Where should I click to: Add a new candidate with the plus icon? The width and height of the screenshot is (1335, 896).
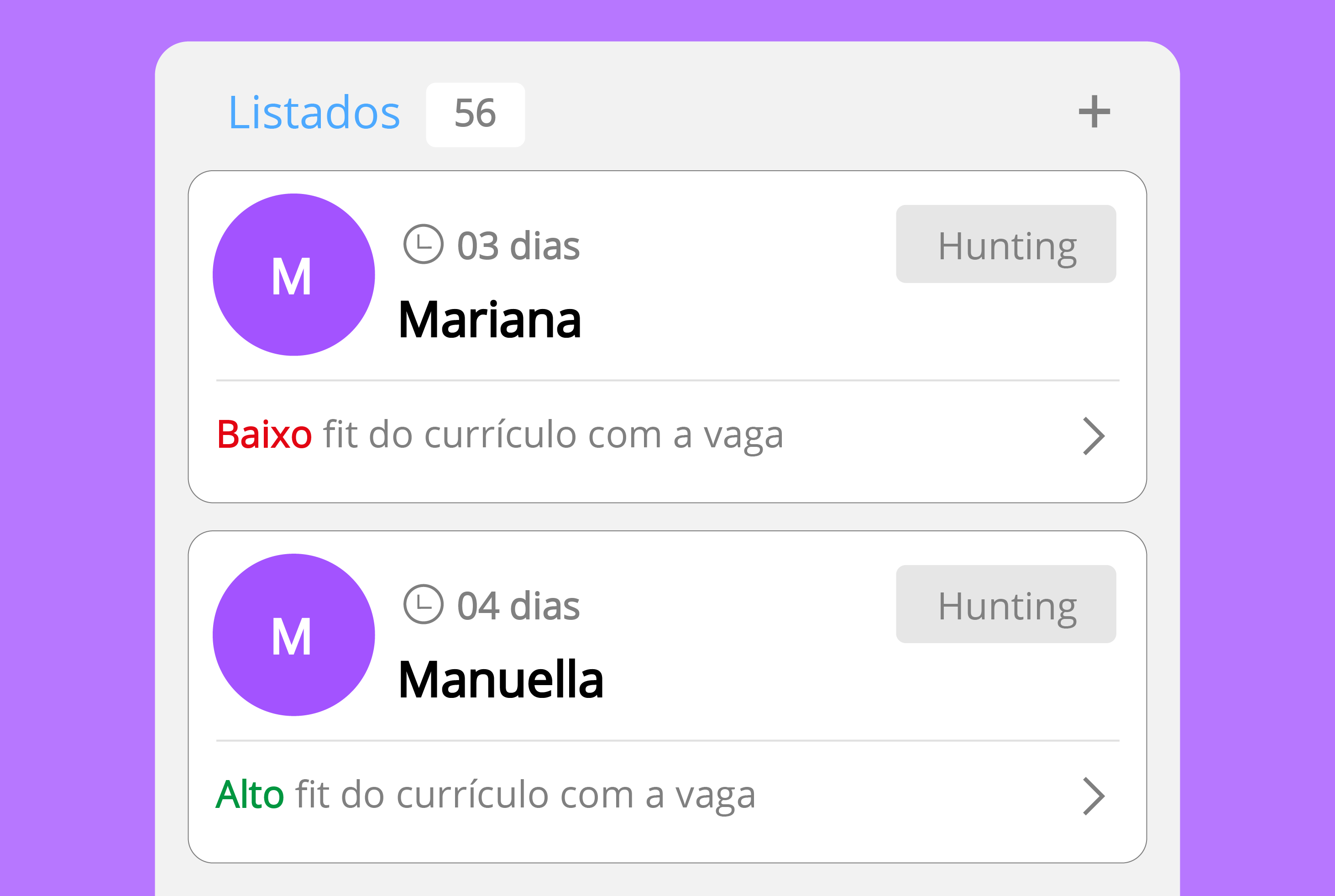(x=1094, y=112)
